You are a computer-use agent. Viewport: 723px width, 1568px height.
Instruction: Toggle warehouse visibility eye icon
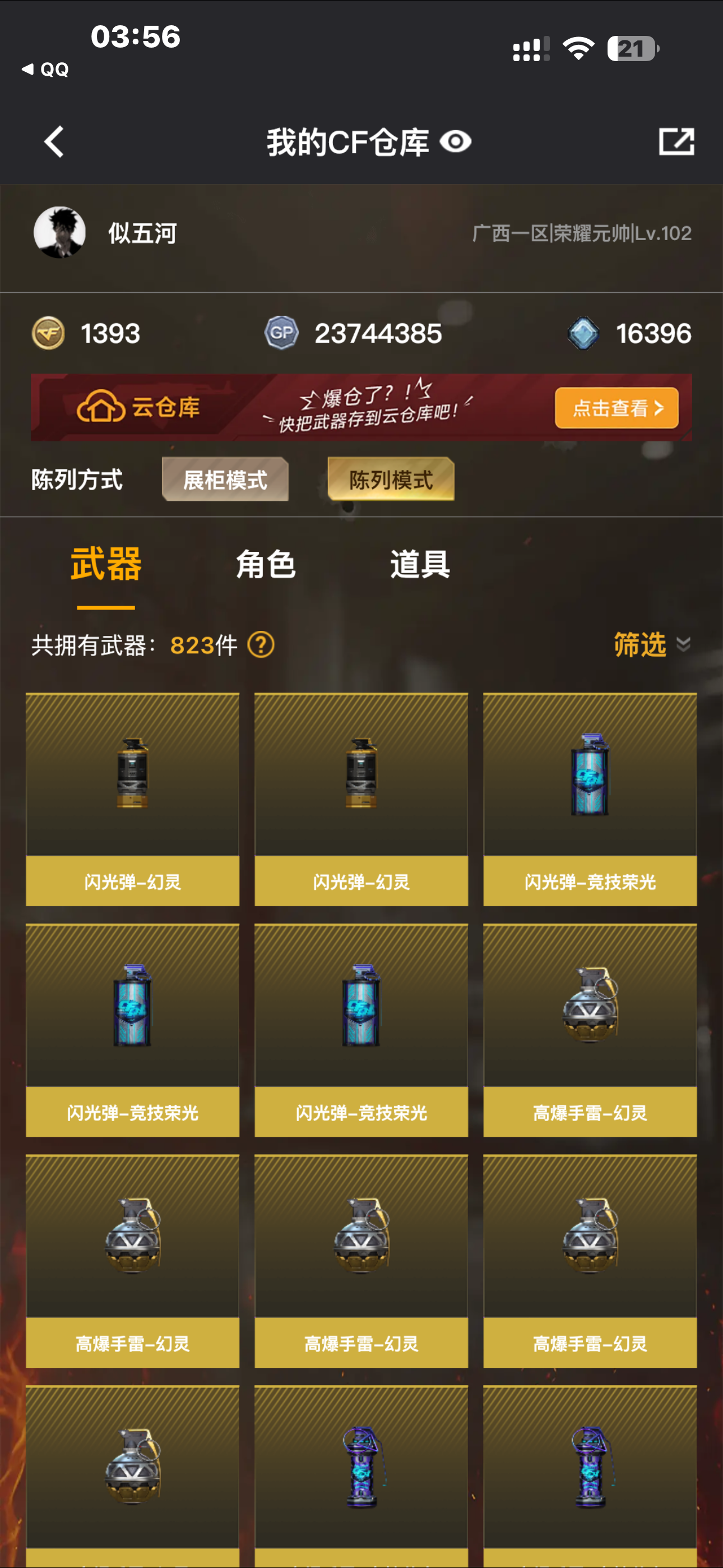(x=455, y=142)
